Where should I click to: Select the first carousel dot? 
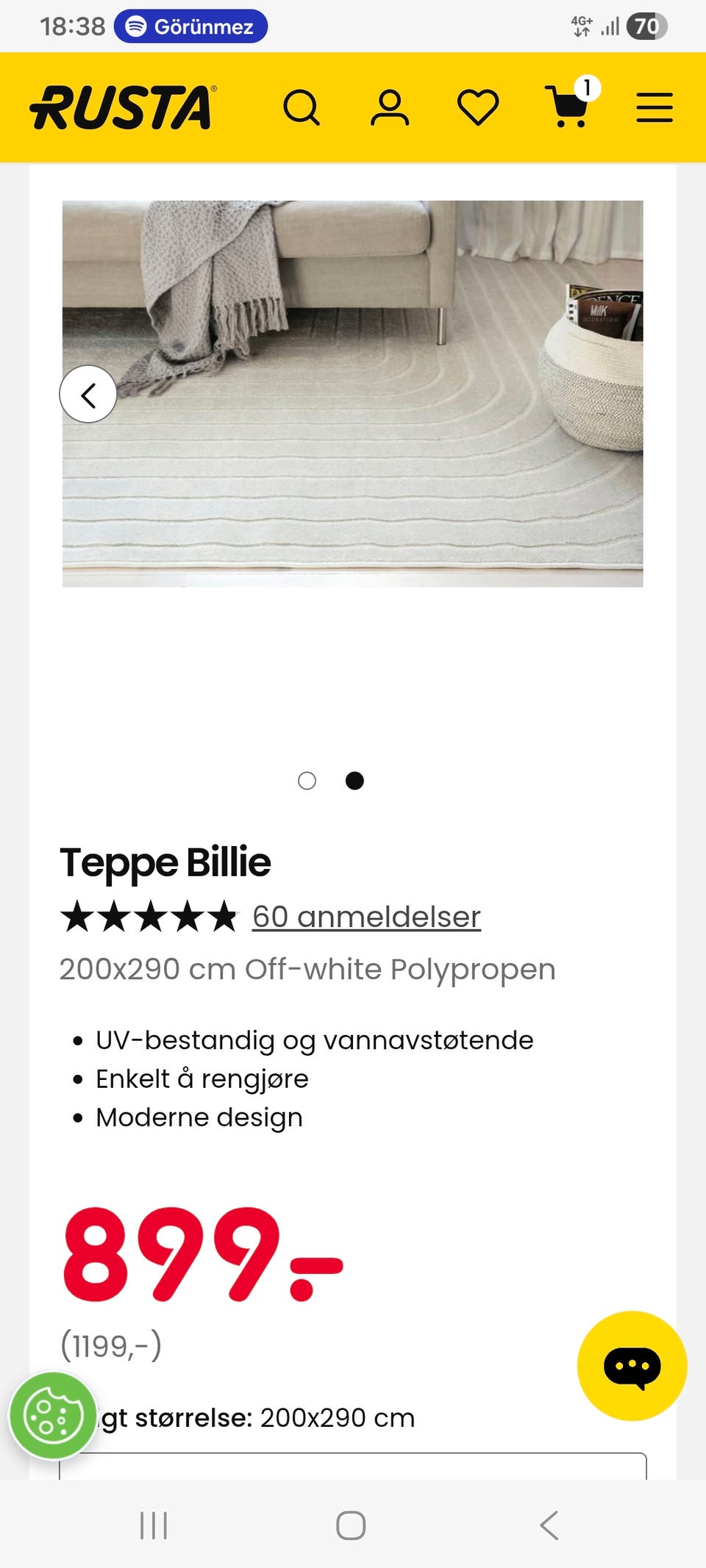[x=307, y=782]
